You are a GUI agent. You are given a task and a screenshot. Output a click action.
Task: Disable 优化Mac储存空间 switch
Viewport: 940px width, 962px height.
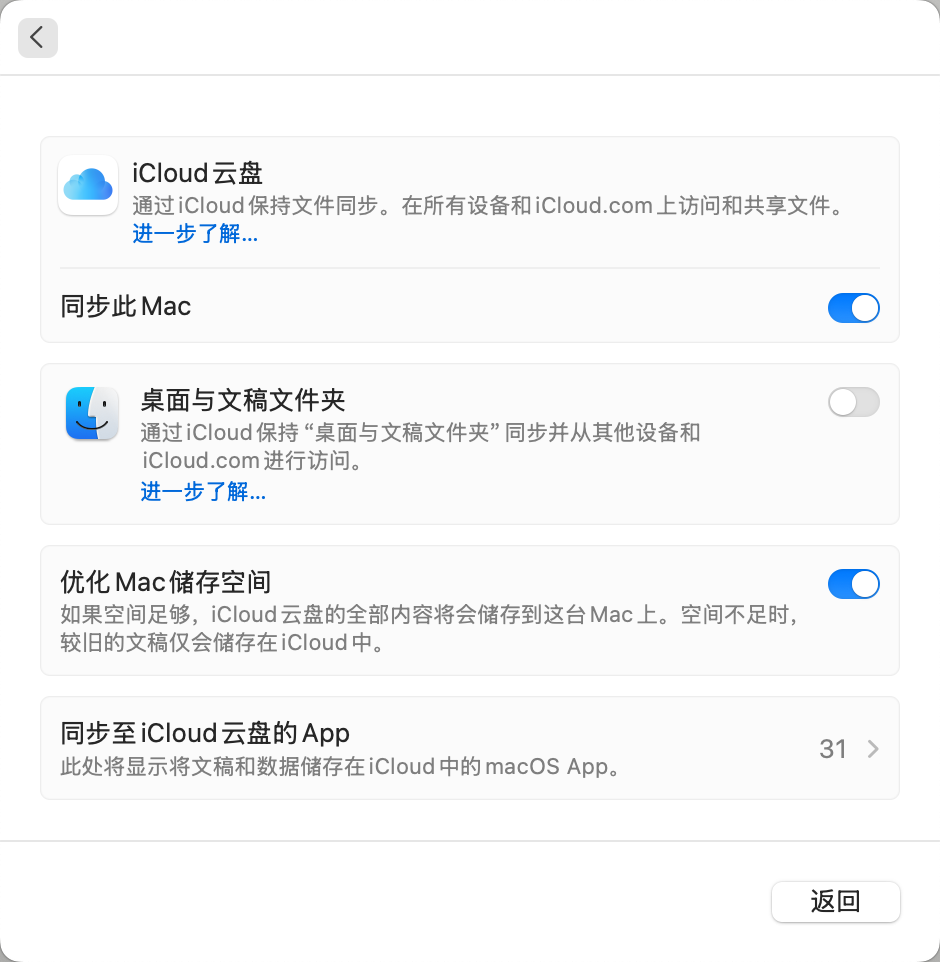coord(853,583)
